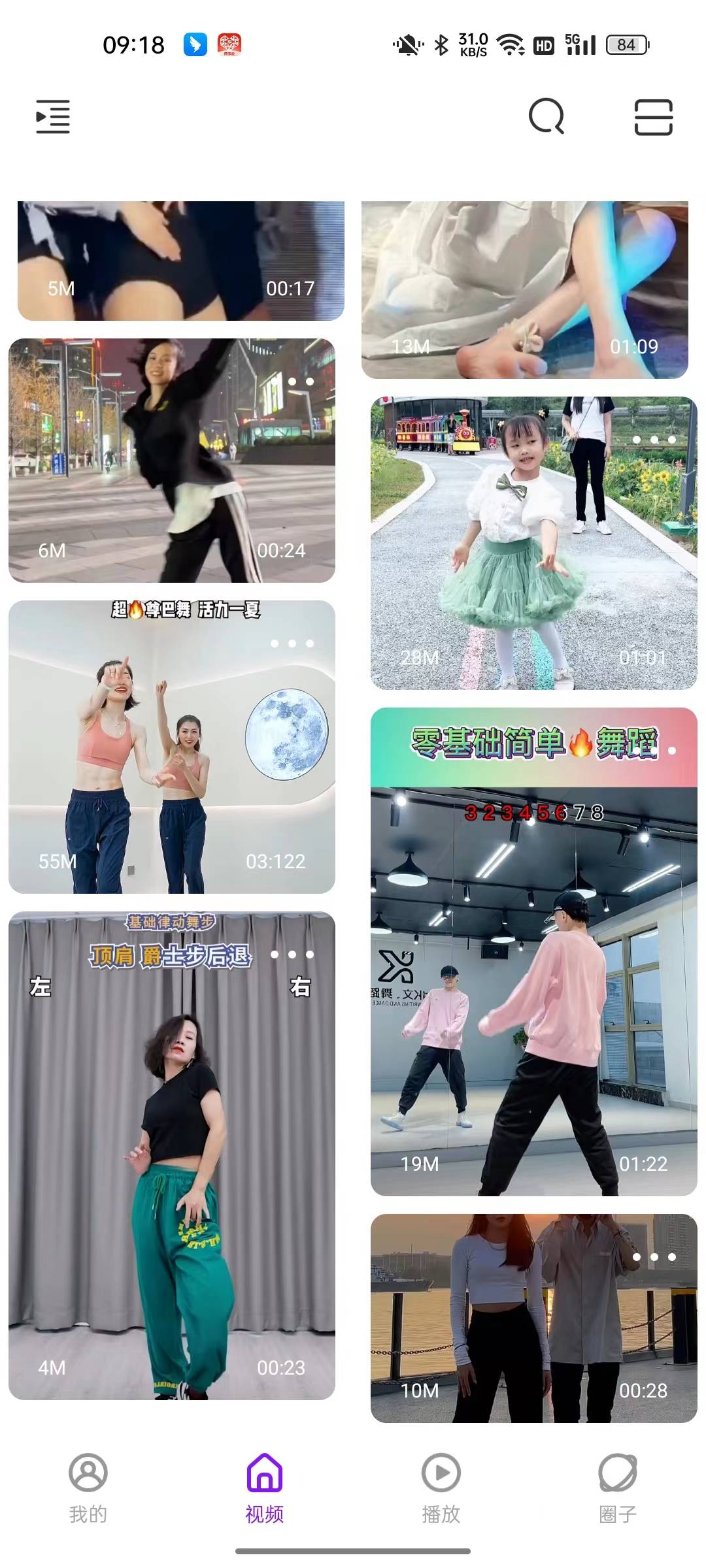Open more options on the 55M video
The width and height of the screenshot is (706, 1568).
click(x=292, y=644)
